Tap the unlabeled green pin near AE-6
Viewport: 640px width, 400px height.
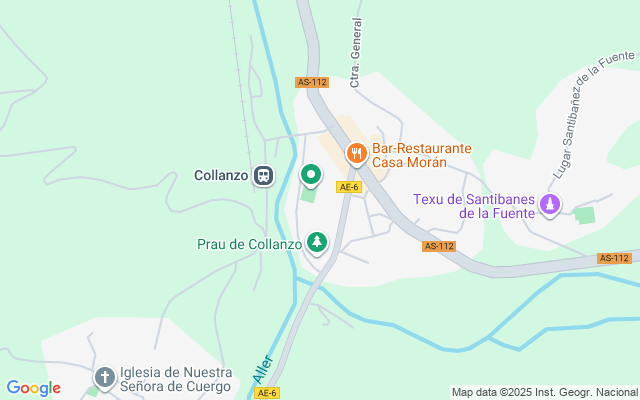pyautogui.click(x=311, y=175)
